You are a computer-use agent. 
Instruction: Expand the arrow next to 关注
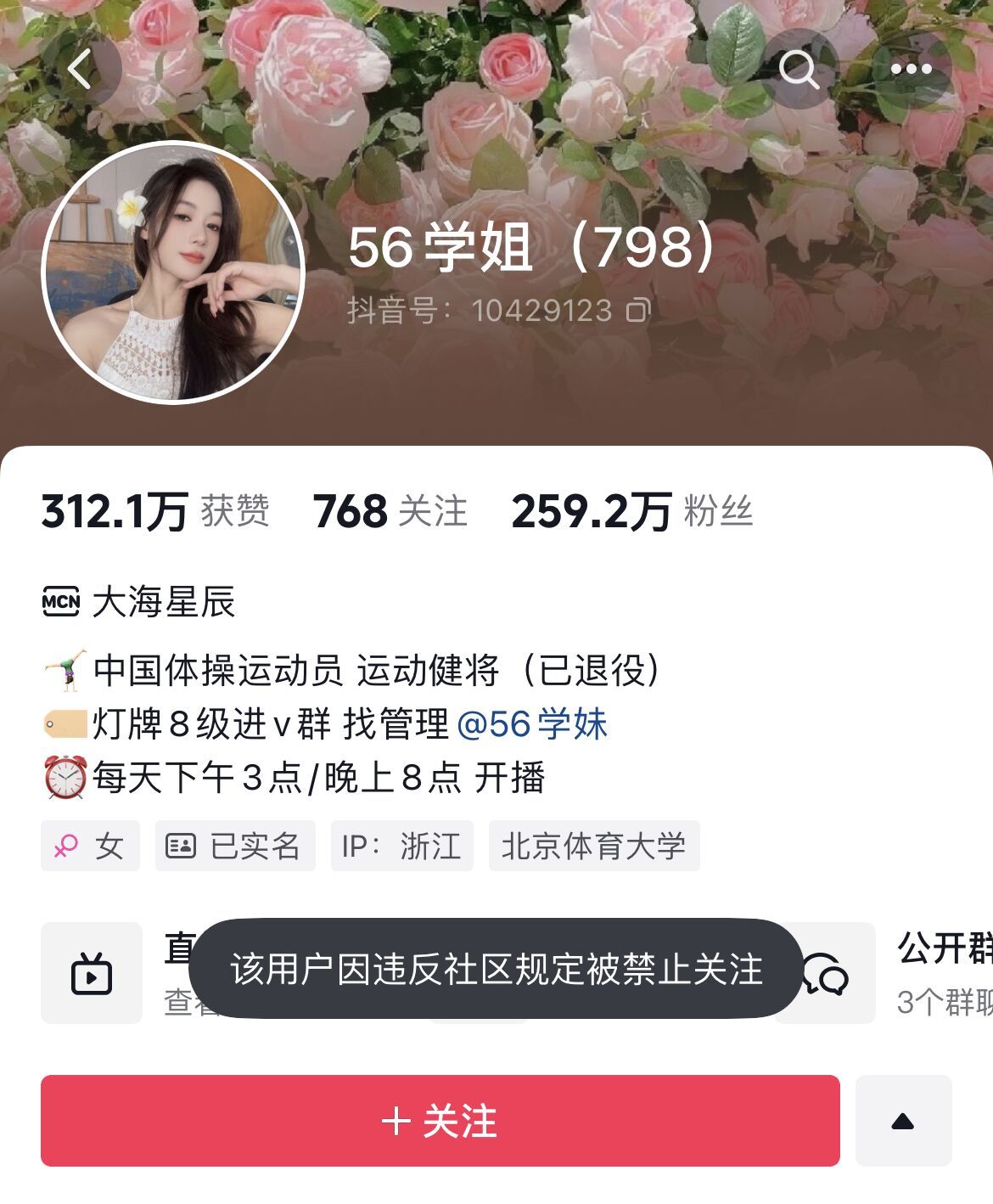click(x=903, y=1121)
